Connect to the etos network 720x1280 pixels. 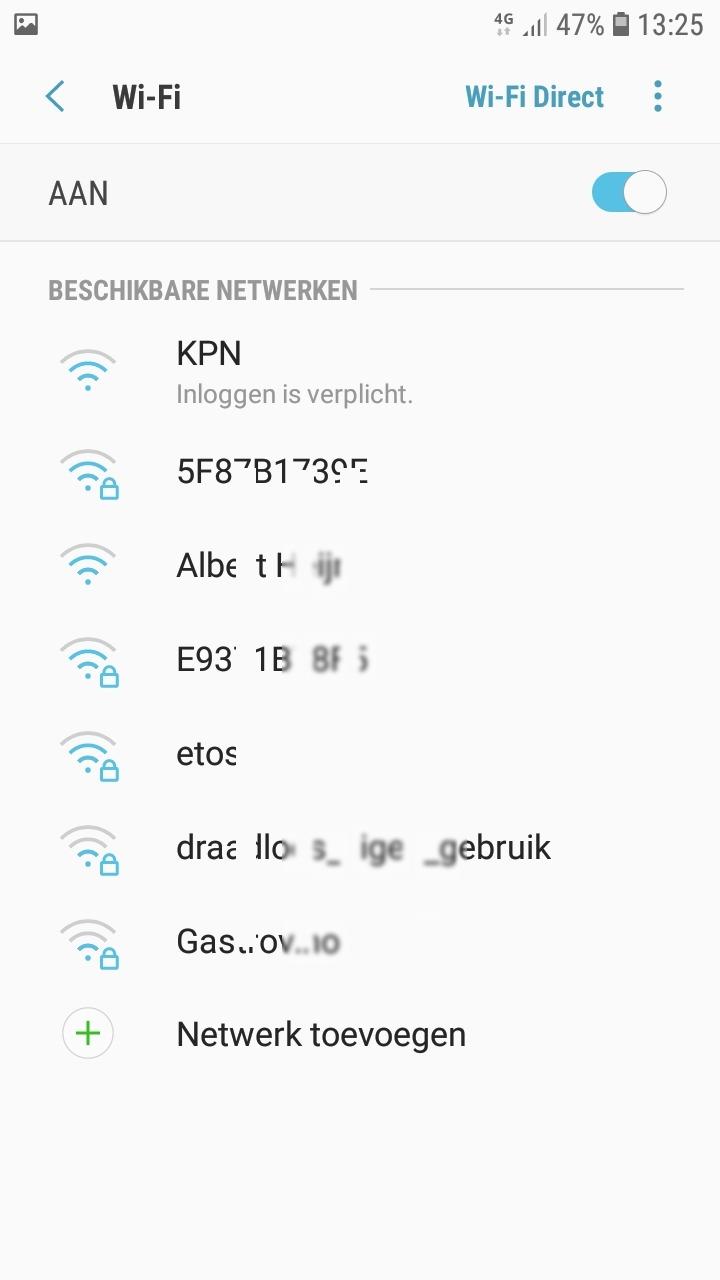coord(360,754)
